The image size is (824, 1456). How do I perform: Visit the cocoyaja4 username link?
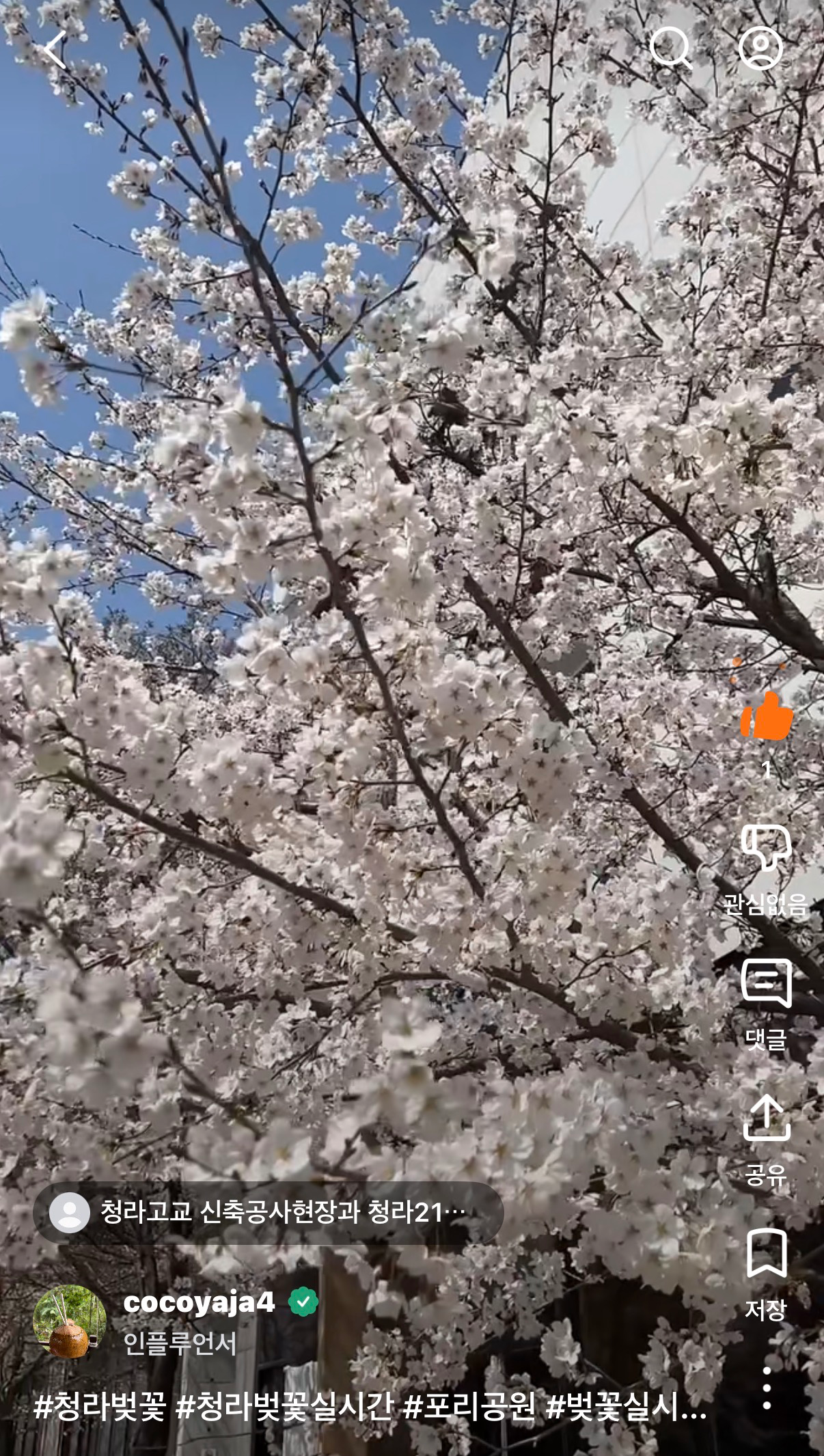click(199, 1302)
